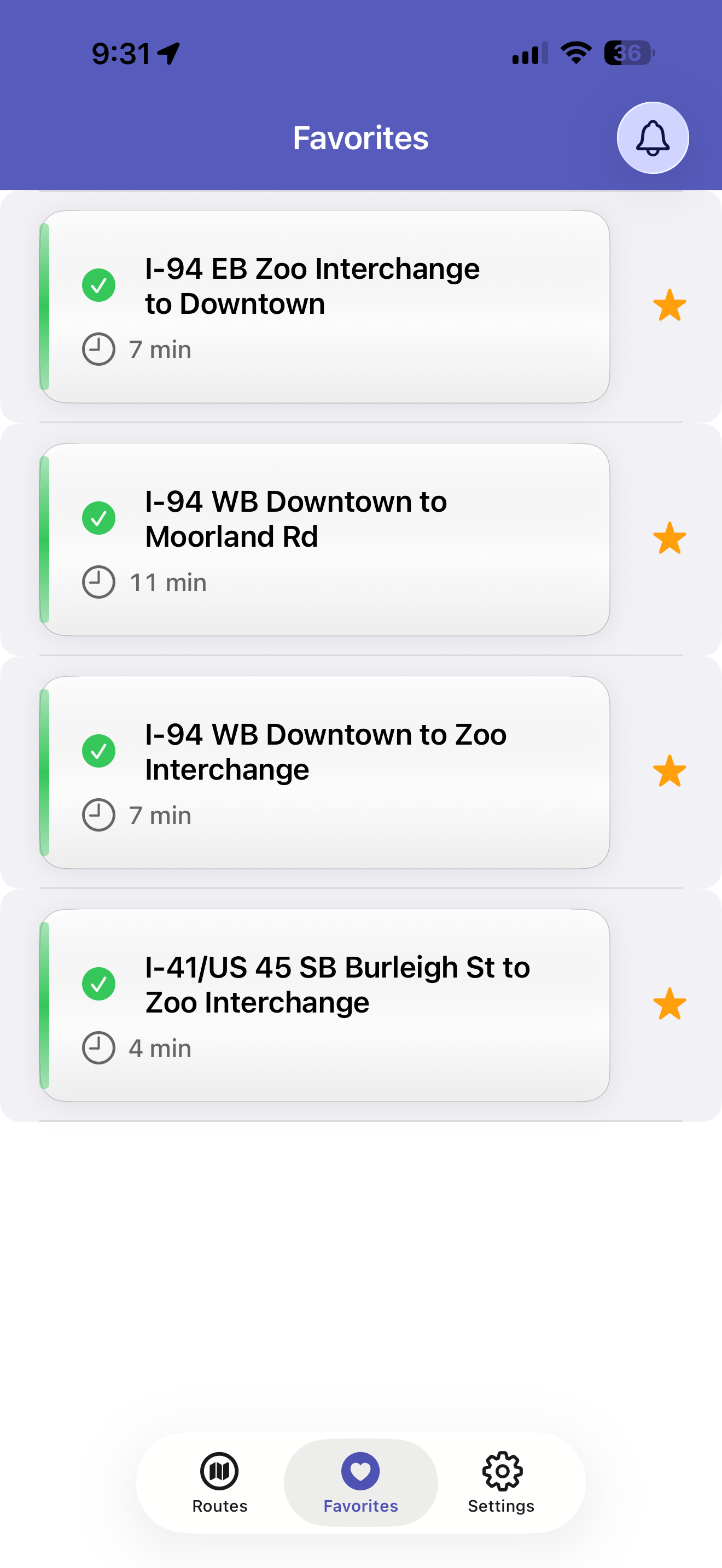This screenshot has height=1568, width=722.
Task: Unstar the Burleigh St to Zoo Interchange route
Action: pyautogui.click(x=669, y=1004)
